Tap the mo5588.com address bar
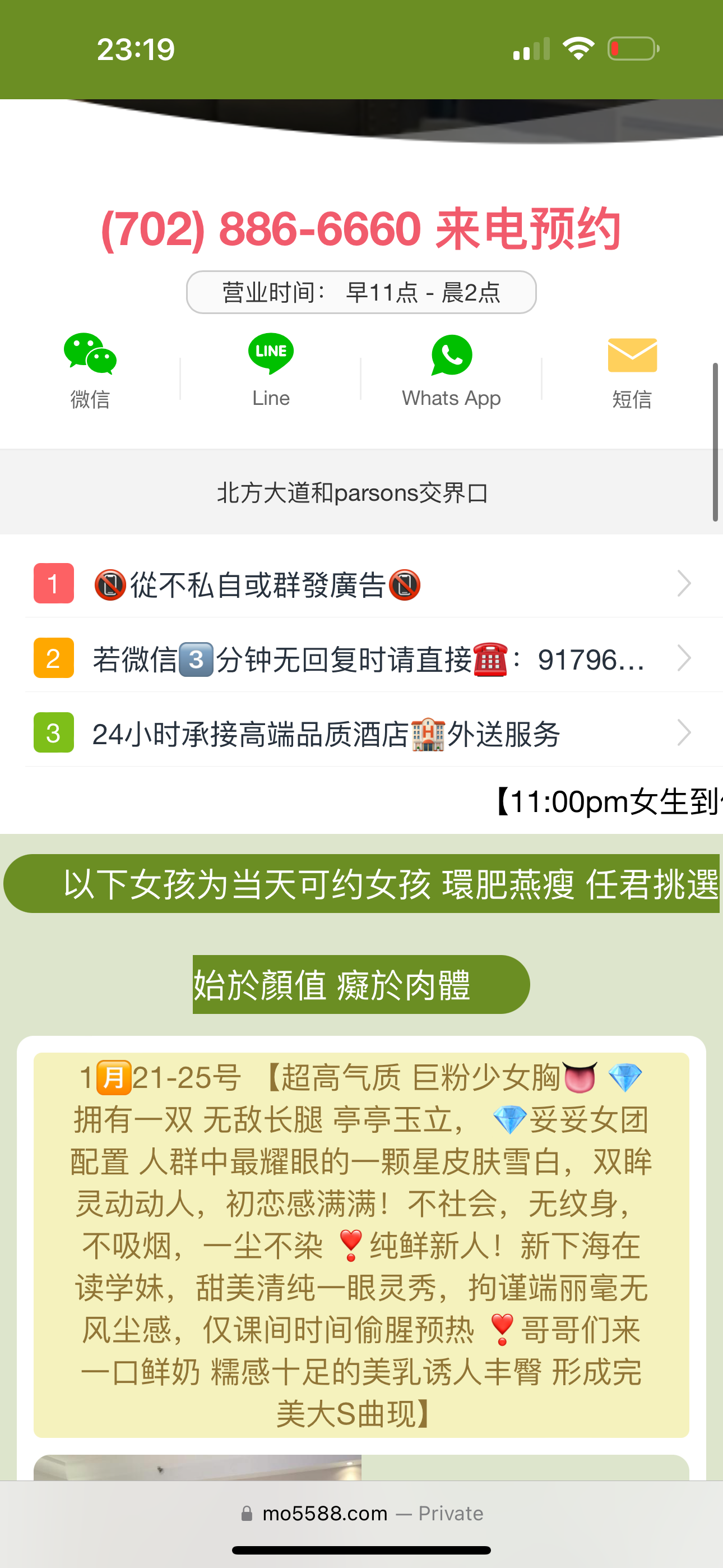 pos(361,1513)
